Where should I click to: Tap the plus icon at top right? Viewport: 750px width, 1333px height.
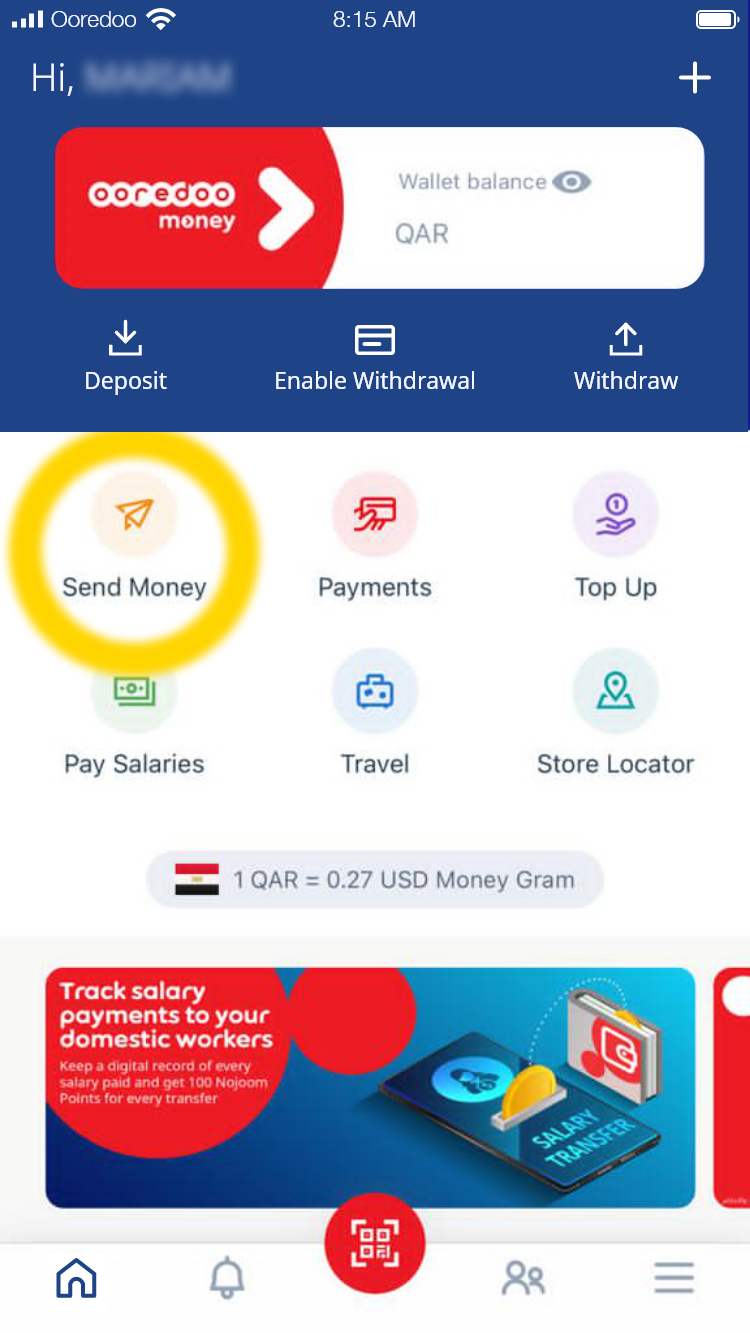(x=694, y=79)
